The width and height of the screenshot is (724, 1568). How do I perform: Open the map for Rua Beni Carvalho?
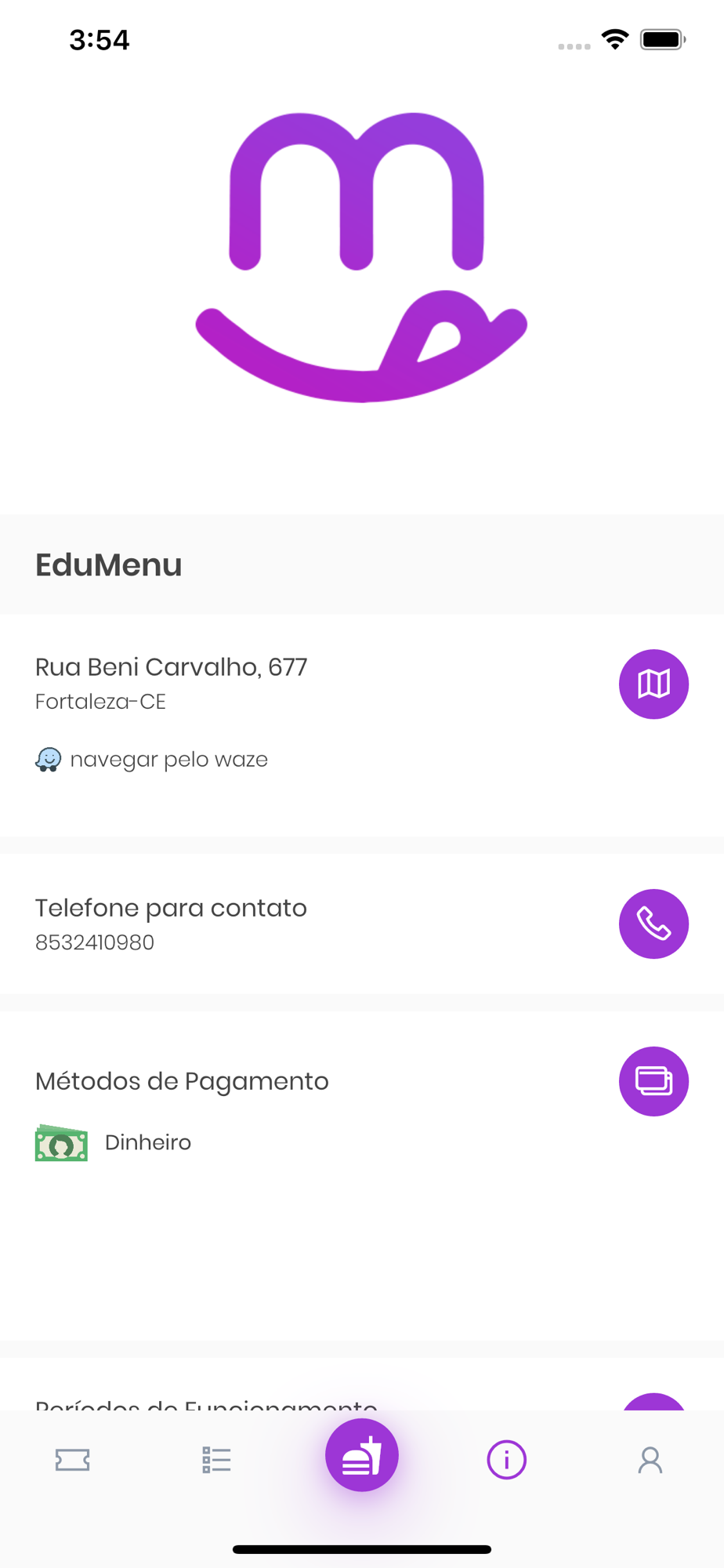653,684
